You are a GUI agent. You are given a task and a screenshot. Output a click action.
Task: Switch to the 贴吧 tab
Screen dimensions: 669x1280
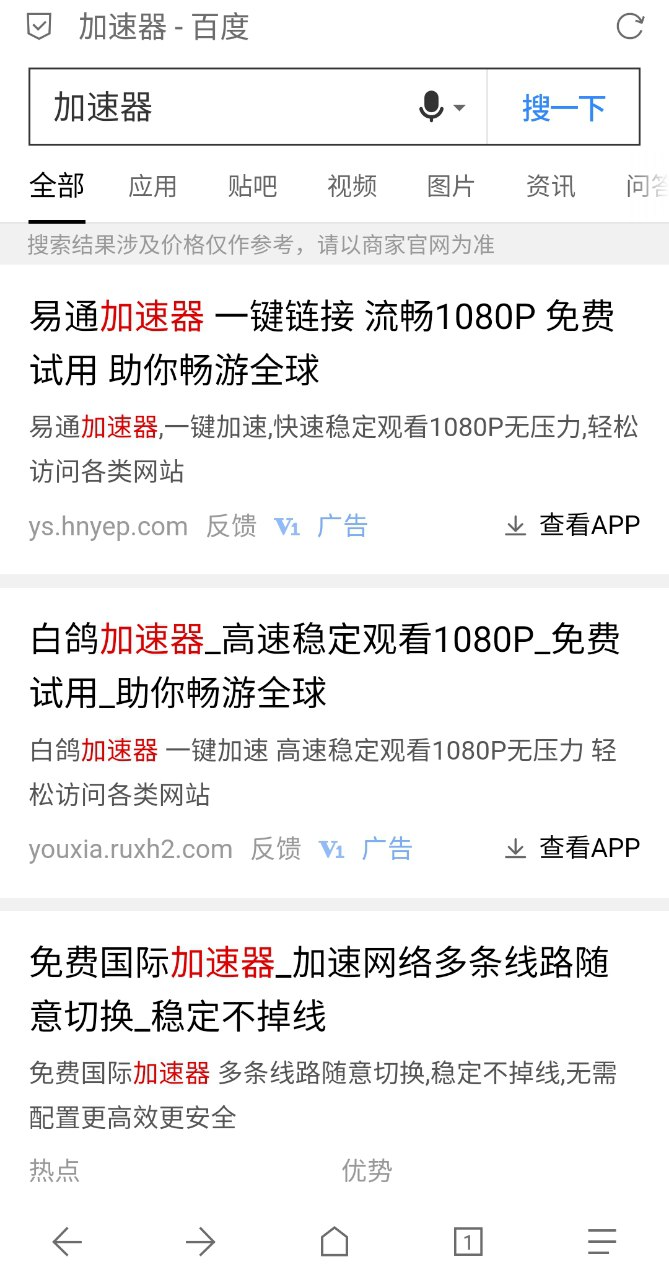coord(252,186)
